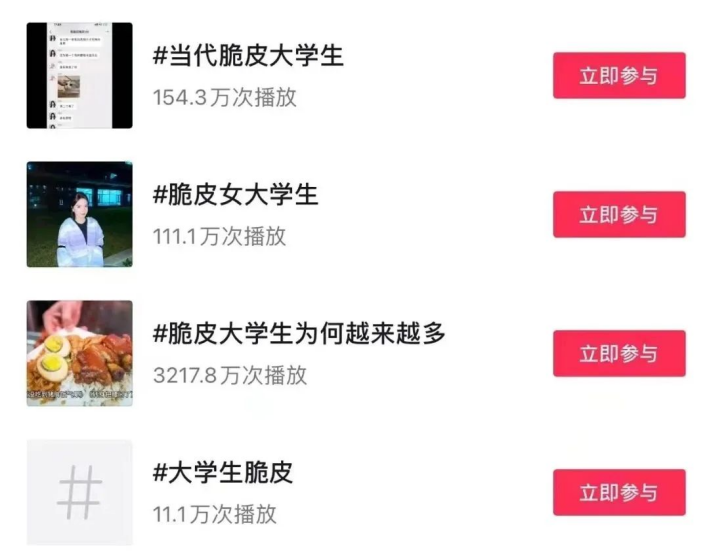Screen dimensions: 709x552
Task: Participate in #大学生脆皮 with 立即参与
Action: coord(619,492)
